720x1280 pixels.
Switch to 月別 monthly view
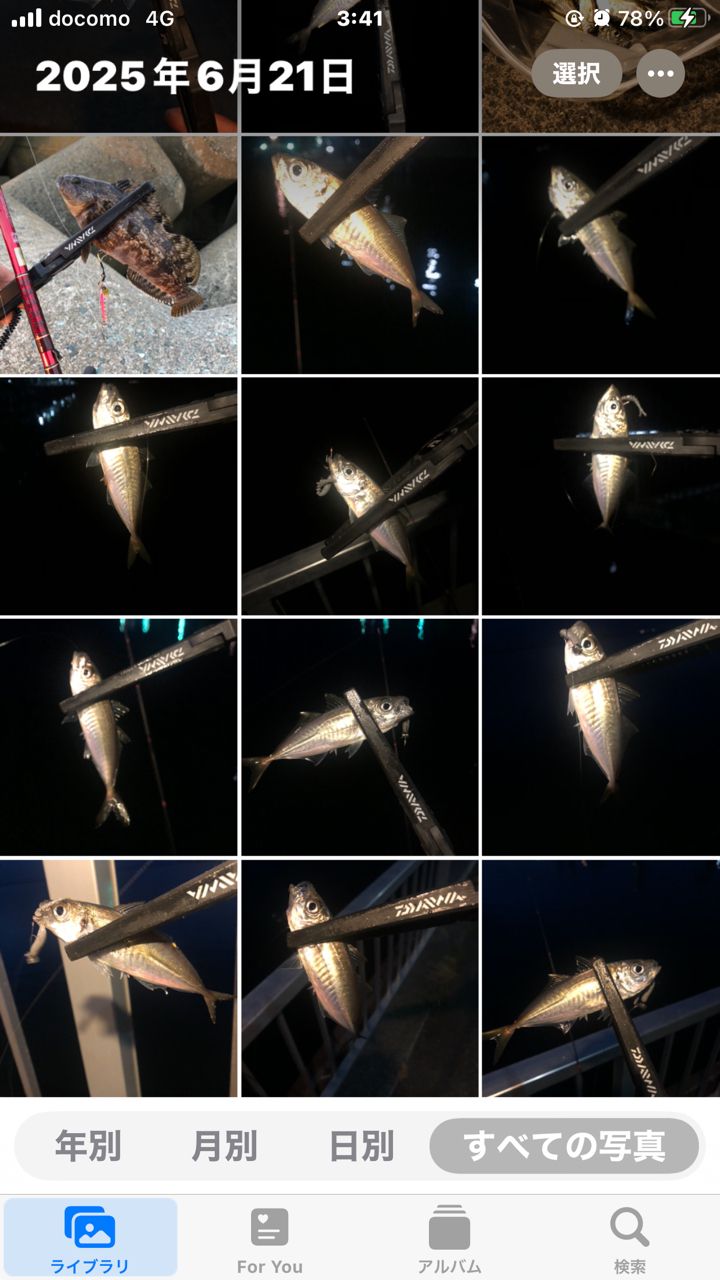[224, 1146]
